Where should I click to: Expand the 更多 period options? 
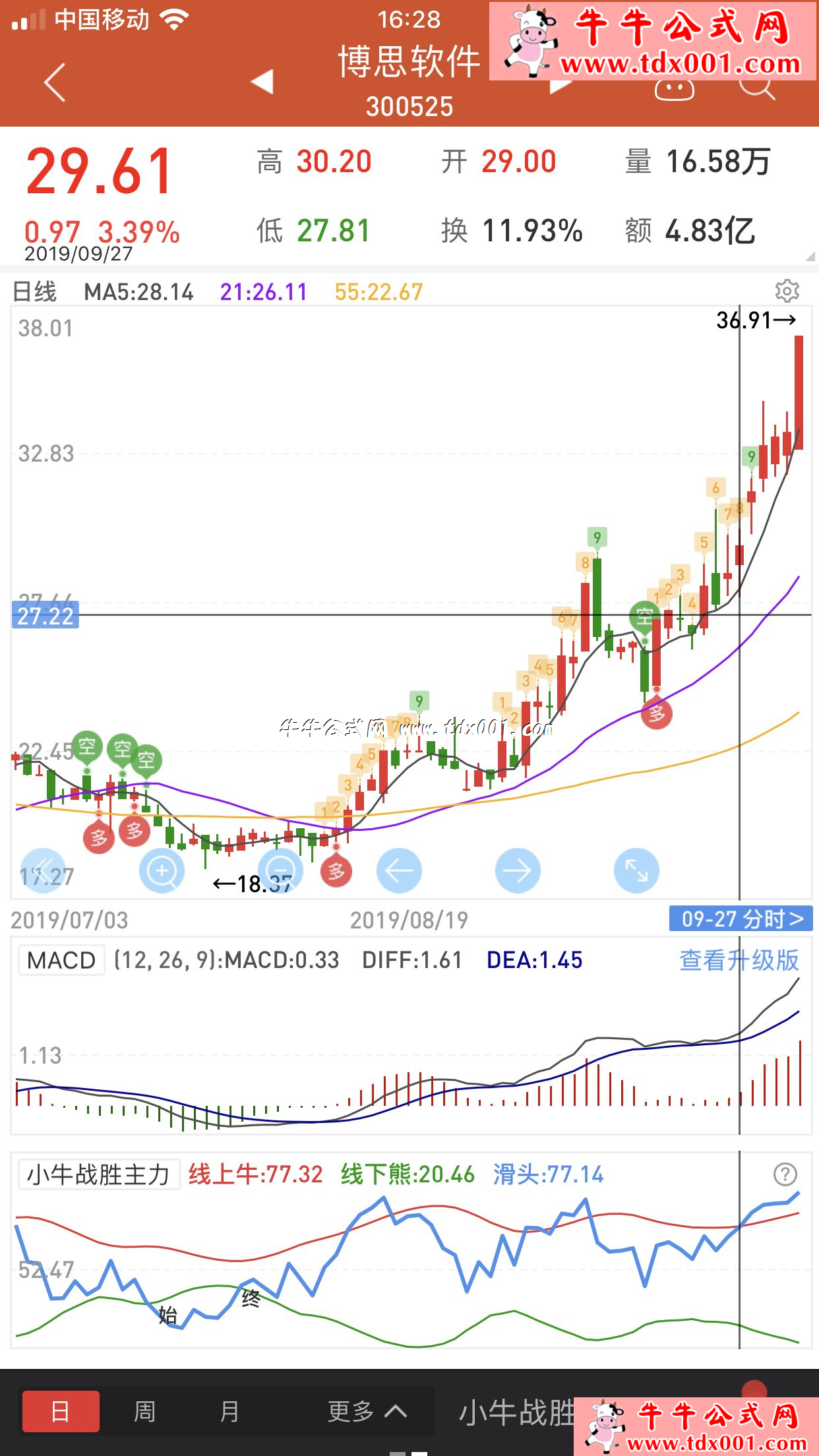pos(367,1411)
